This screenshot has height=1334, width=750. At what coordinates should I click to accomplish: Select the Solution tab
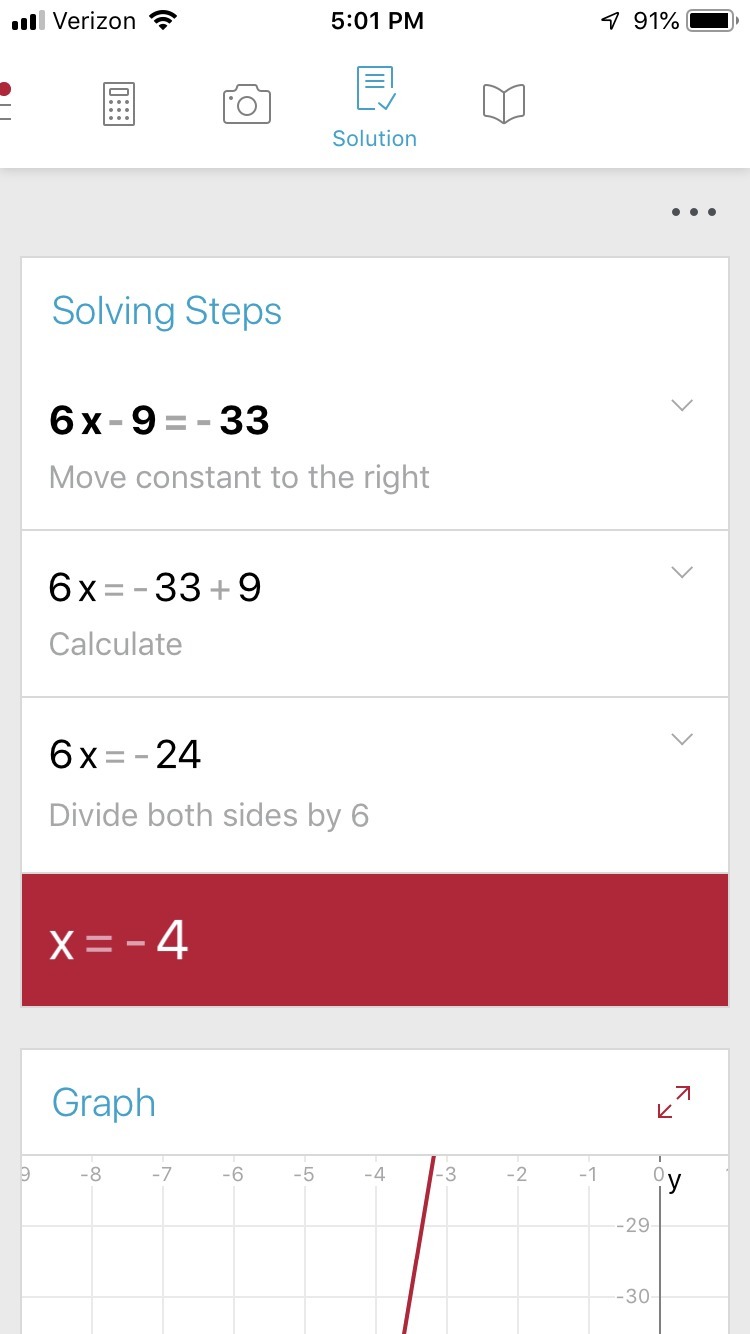(374, 107)
